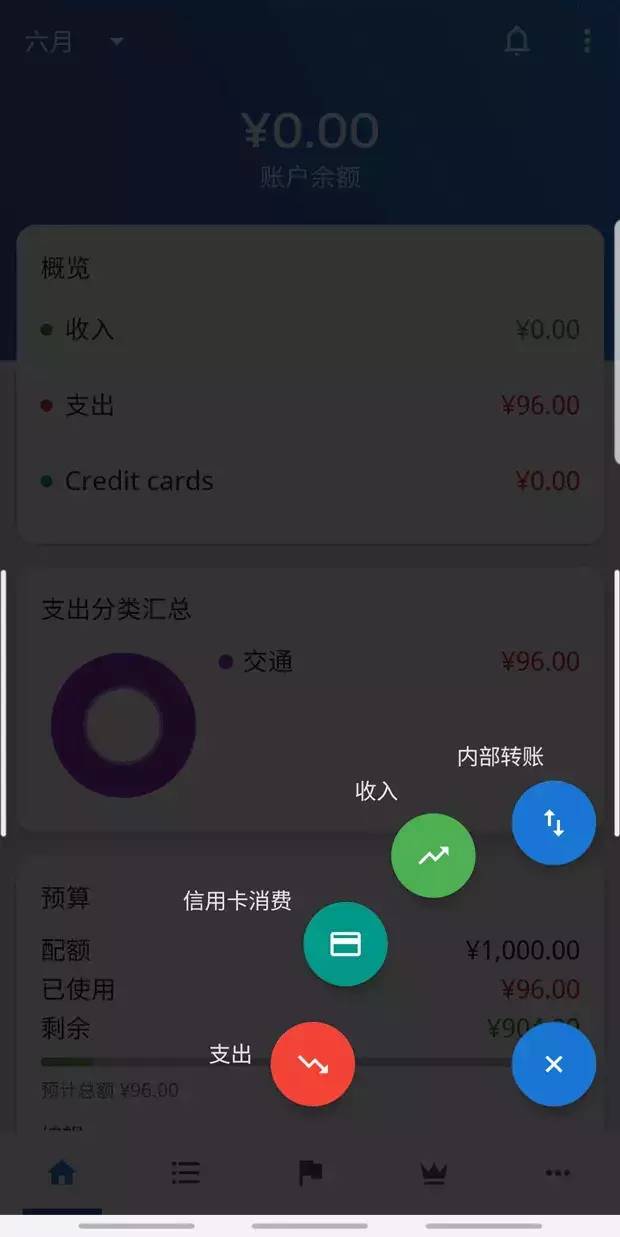This screenshot has width=620, height=1237.
Task: Switch to the premium crown tab
Action: (x=433, y=1173)
